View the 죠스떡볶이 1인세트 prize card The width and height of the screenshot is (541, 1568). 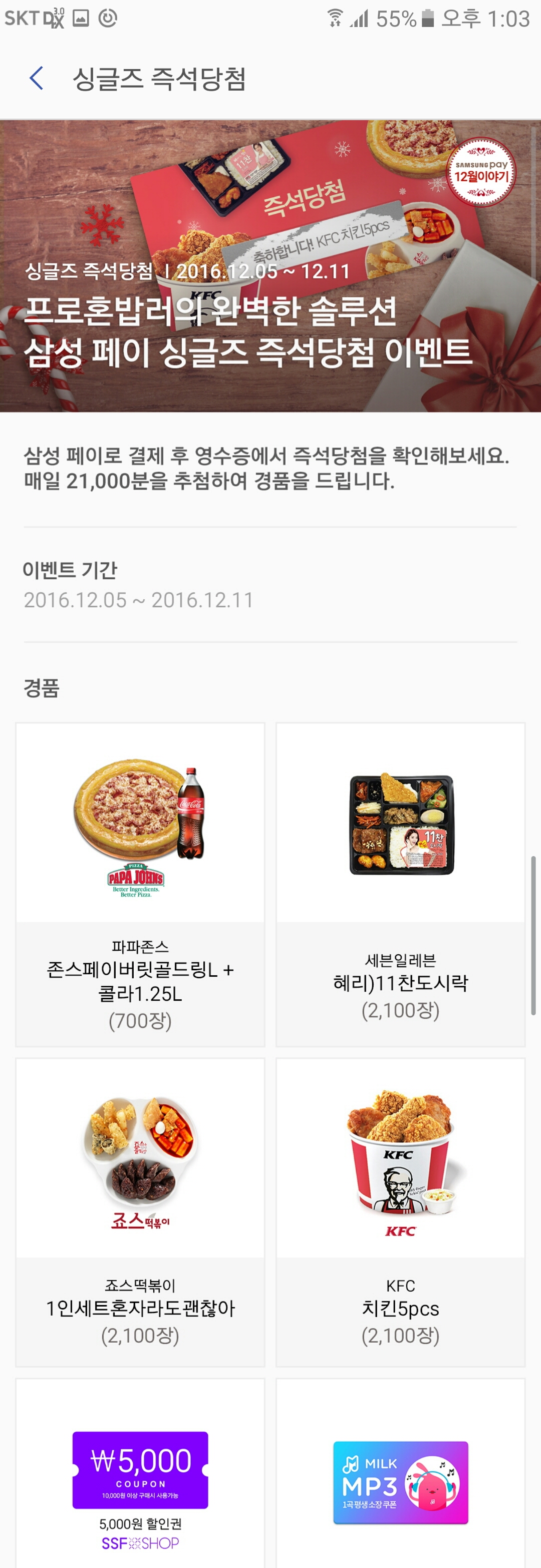pyautogui.click(x=140, y=1212)
